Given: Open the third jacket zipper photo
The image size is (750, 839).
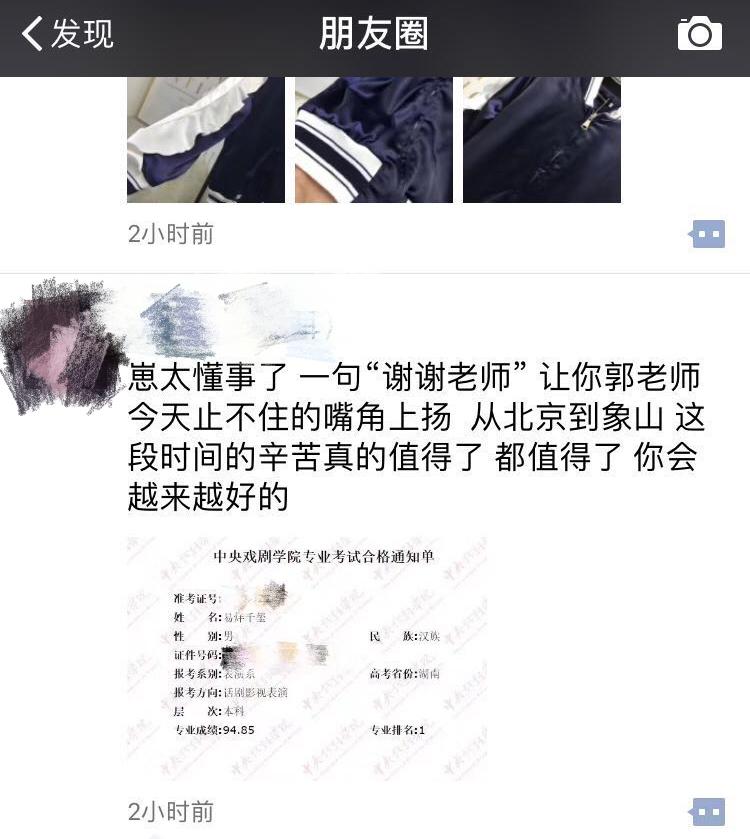Looking at the screenshot, I should click(x=542, y=139).
